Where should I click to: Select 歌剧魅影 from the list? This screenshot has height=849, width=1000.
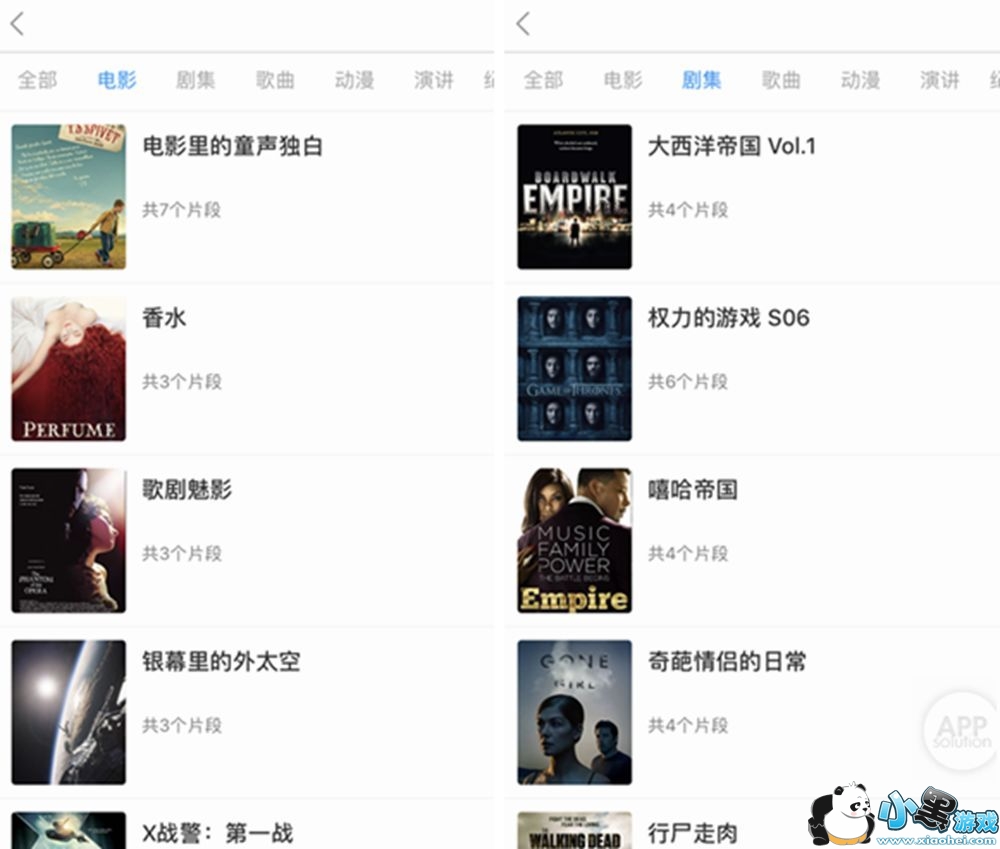[187, 490]
